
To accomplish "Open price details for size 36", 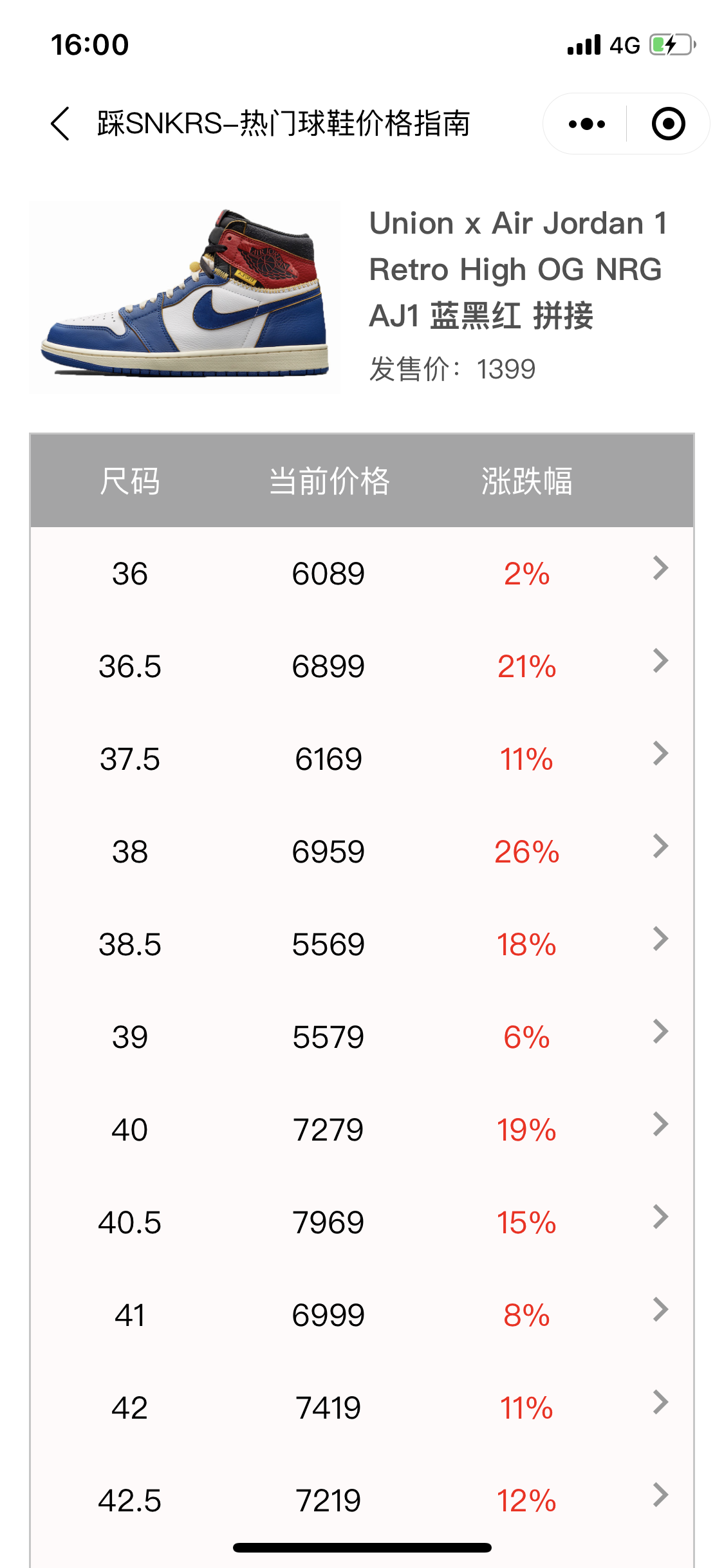I will 362,574.
